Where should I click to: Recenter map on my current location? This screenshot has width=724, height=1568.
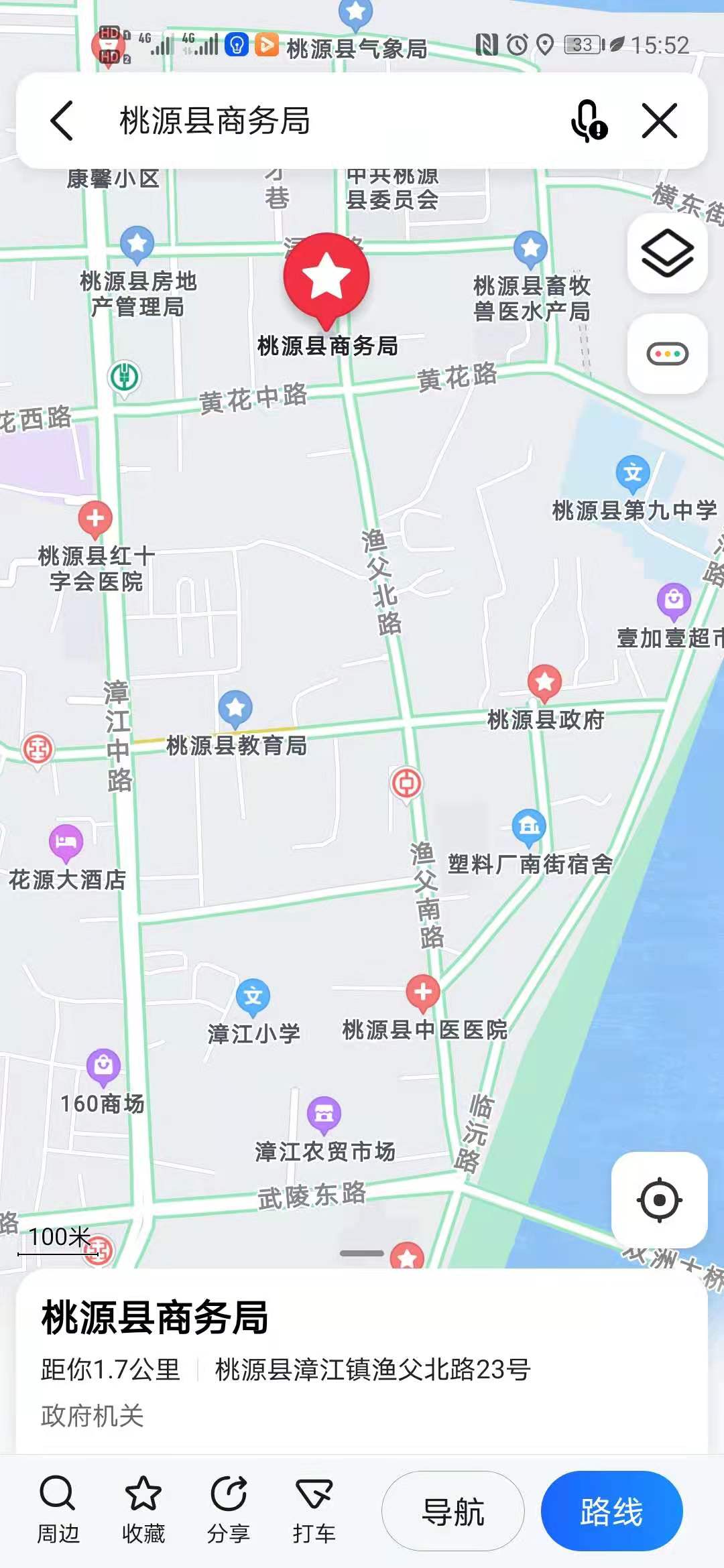click(x=659, y=1199)
